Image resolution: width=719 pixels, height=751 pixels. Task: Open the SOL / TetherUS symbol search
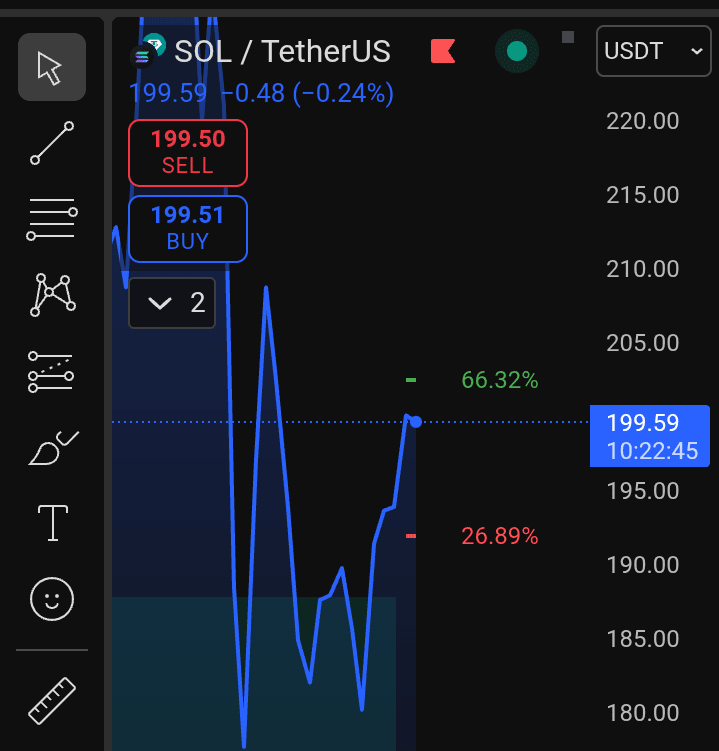tap(281, 51)
